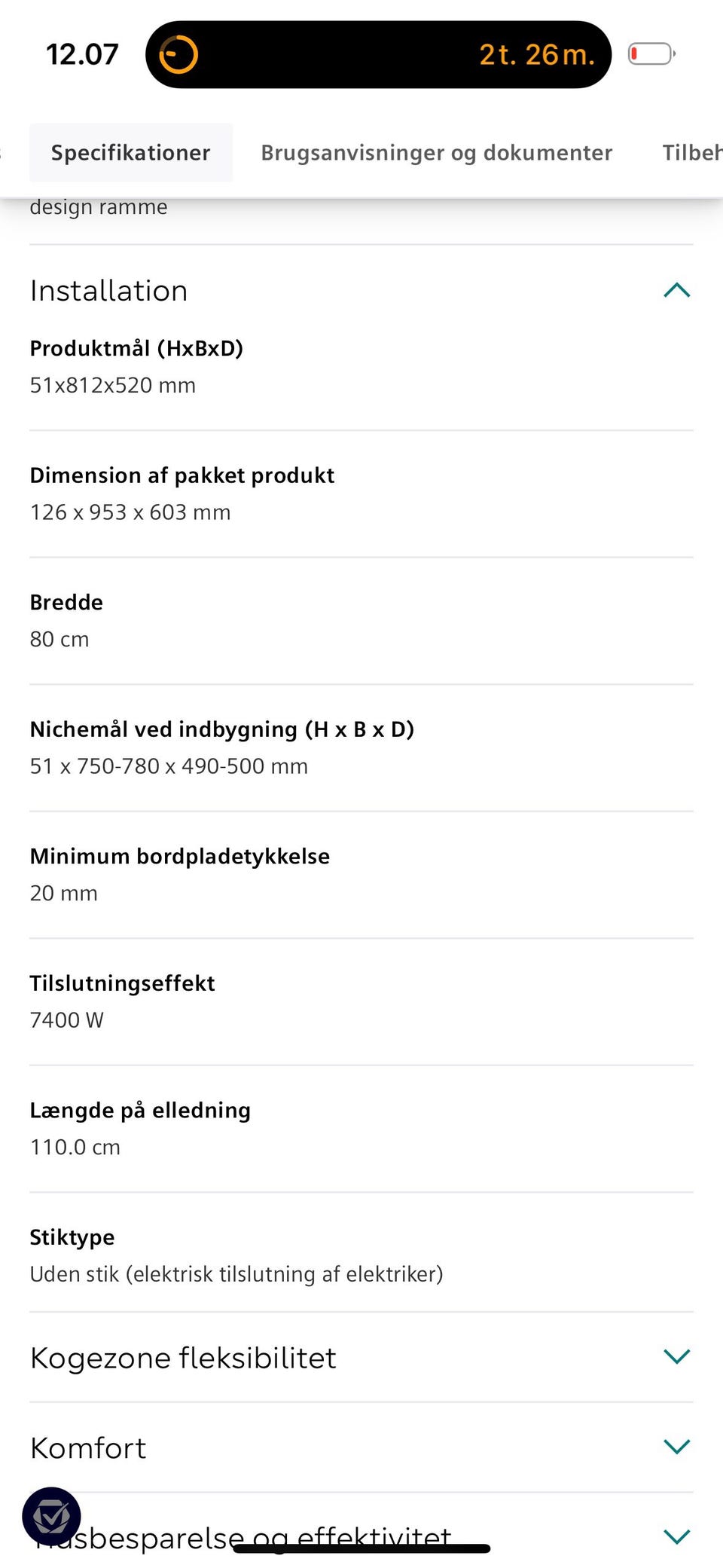This screenshot has width=723, height=1568.
Task: Tap the Tilslutningseffekt 7400 W entry
Action: (x=122, y=983)
